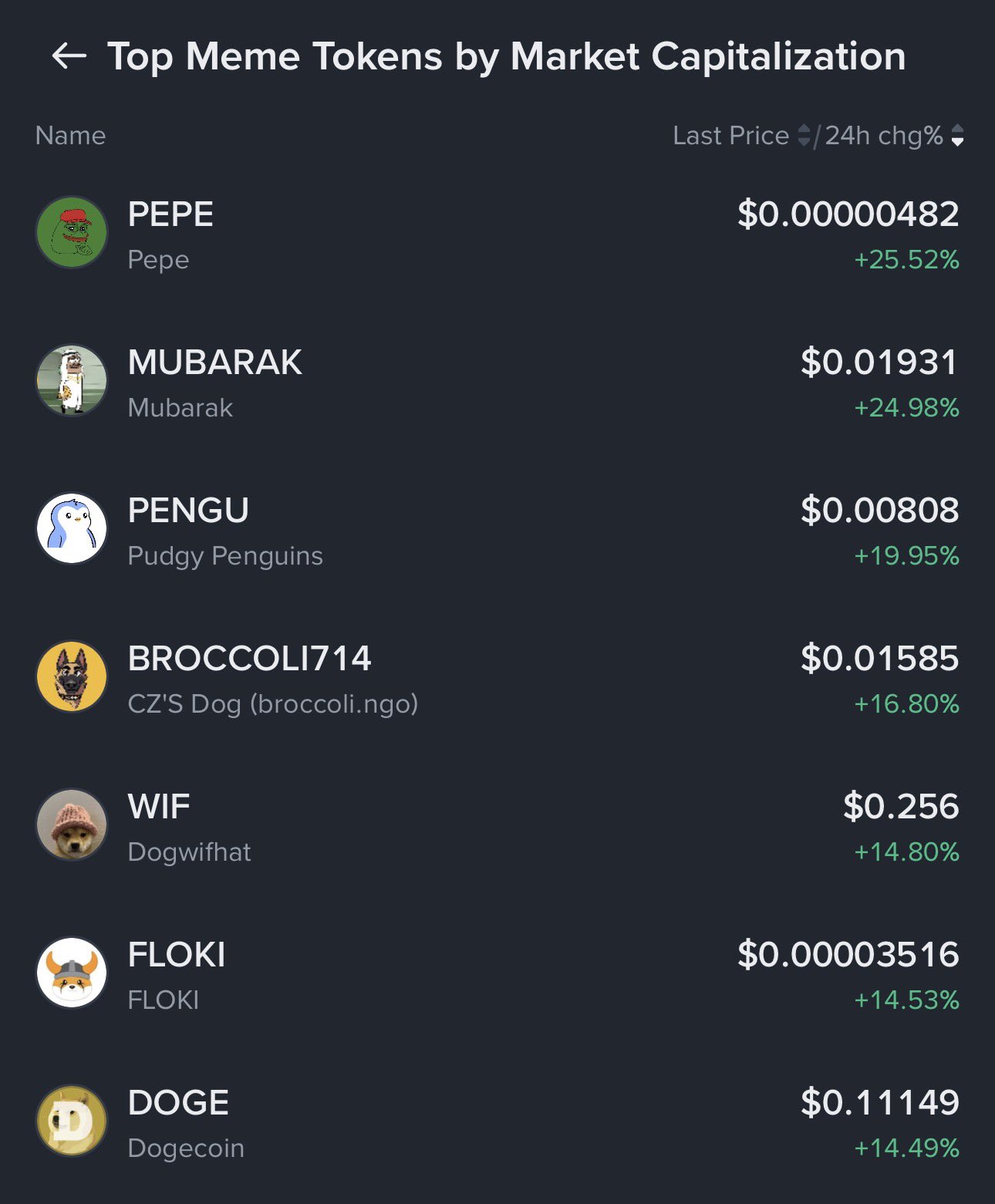View MUBARAK token details
Viewport: 995px width, 1204px height.
(497, 383)
